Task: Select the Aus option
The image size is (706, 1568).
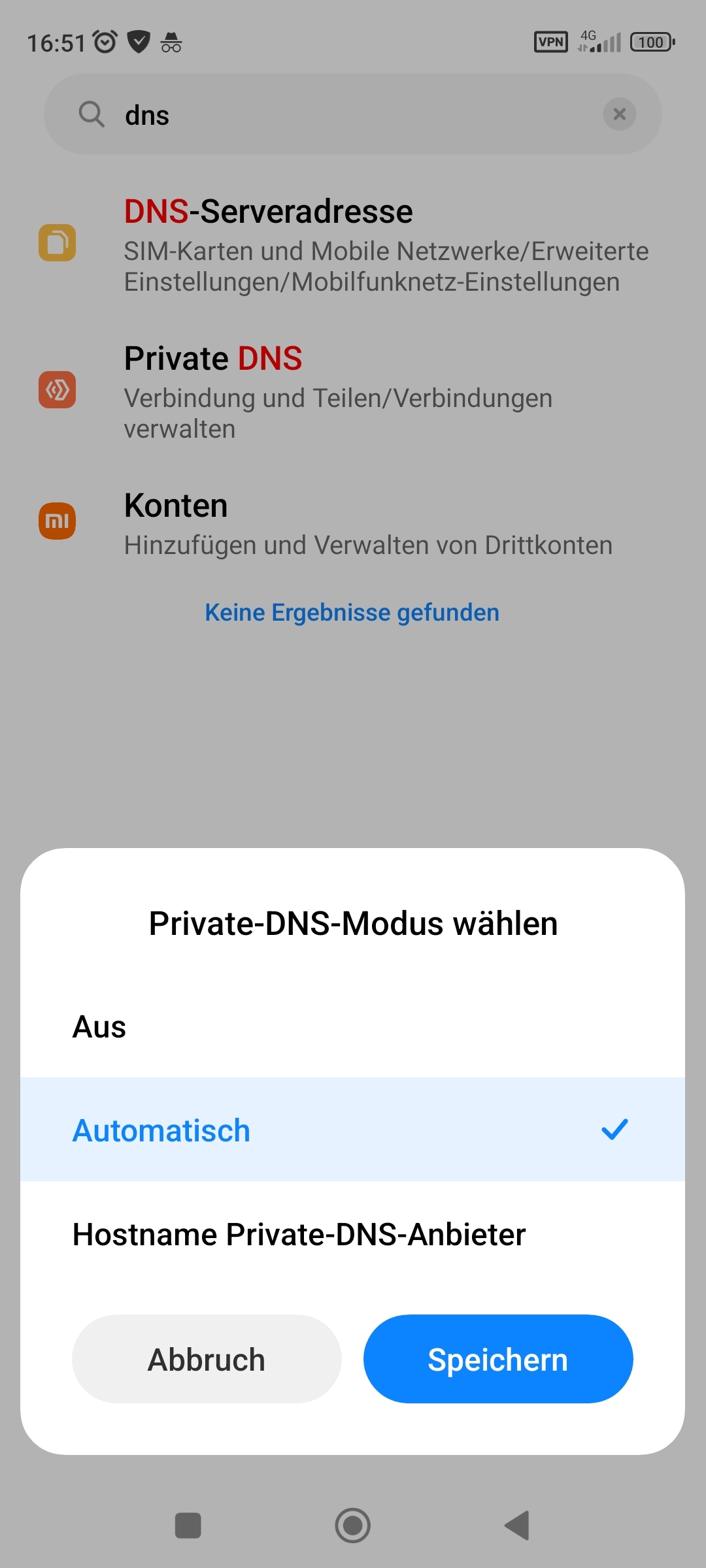Action: point(352,1026)
